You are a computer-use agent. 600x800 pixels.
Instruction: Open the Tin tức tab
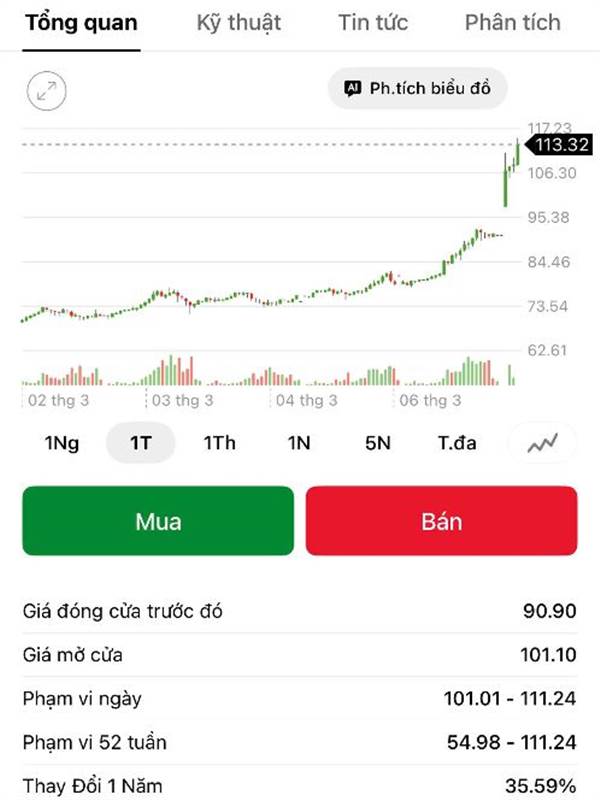click(373, 23)
